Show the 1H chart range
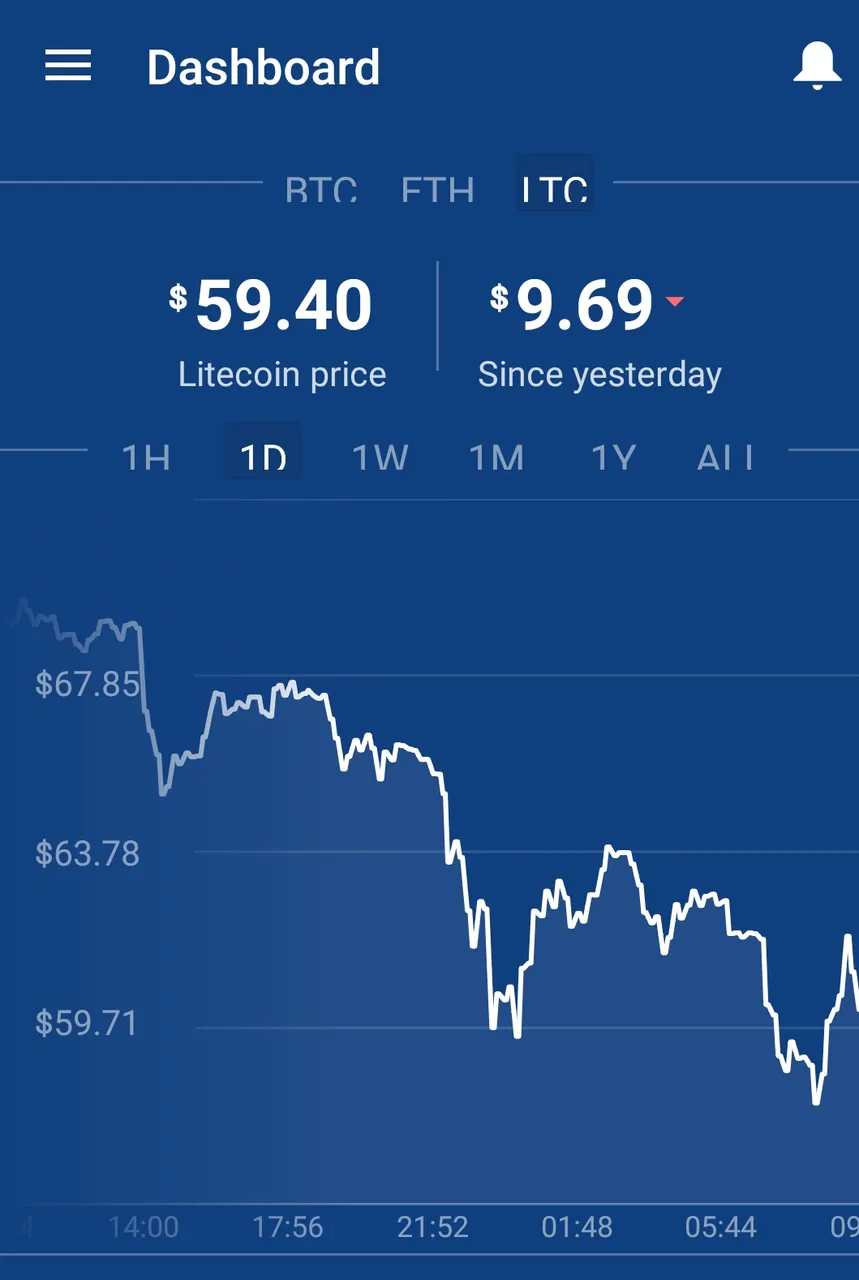 tap(145, 455)
